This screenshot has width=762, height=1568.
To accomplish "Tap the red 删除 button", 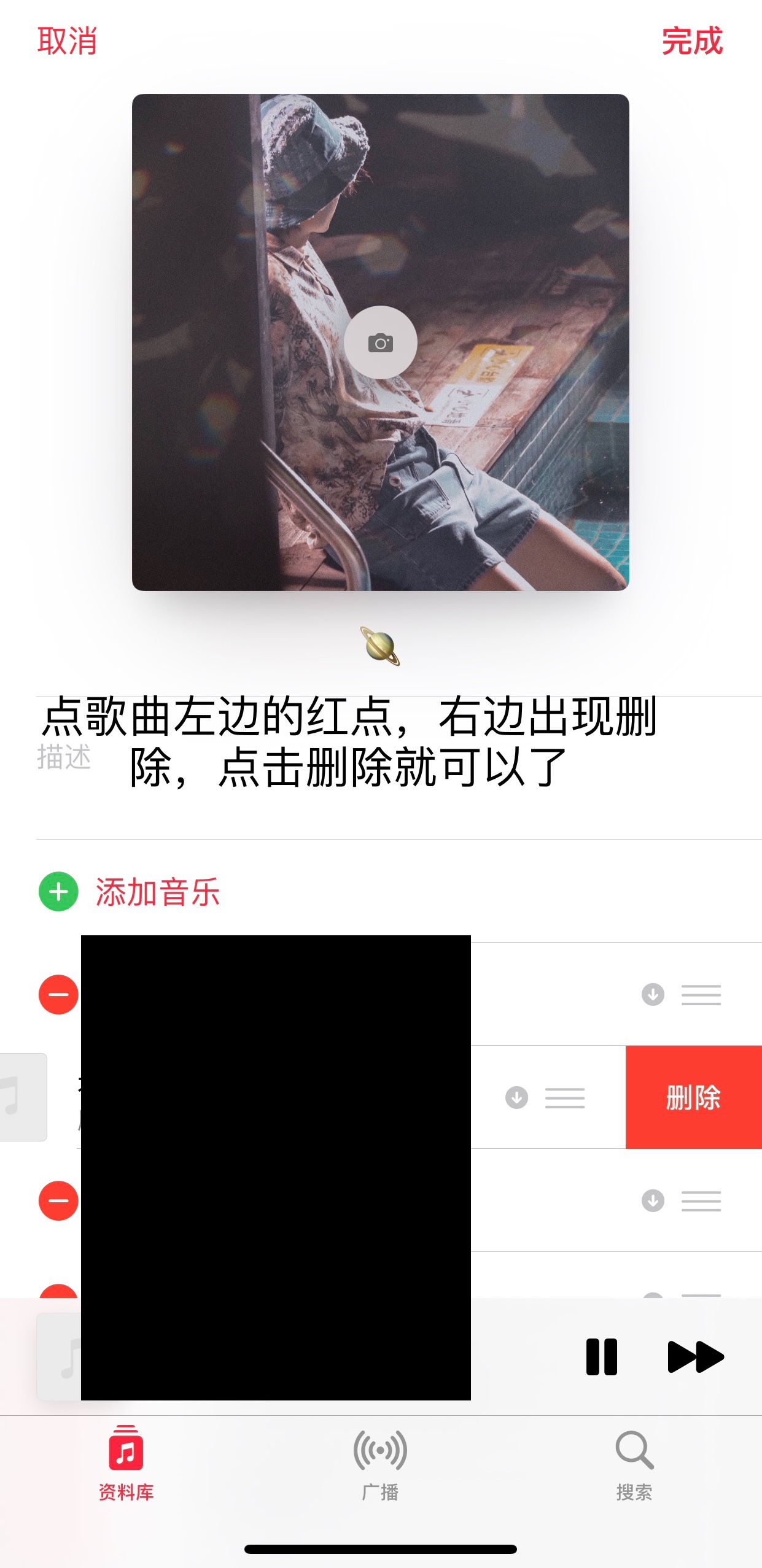I will (x=693, y=1097).
